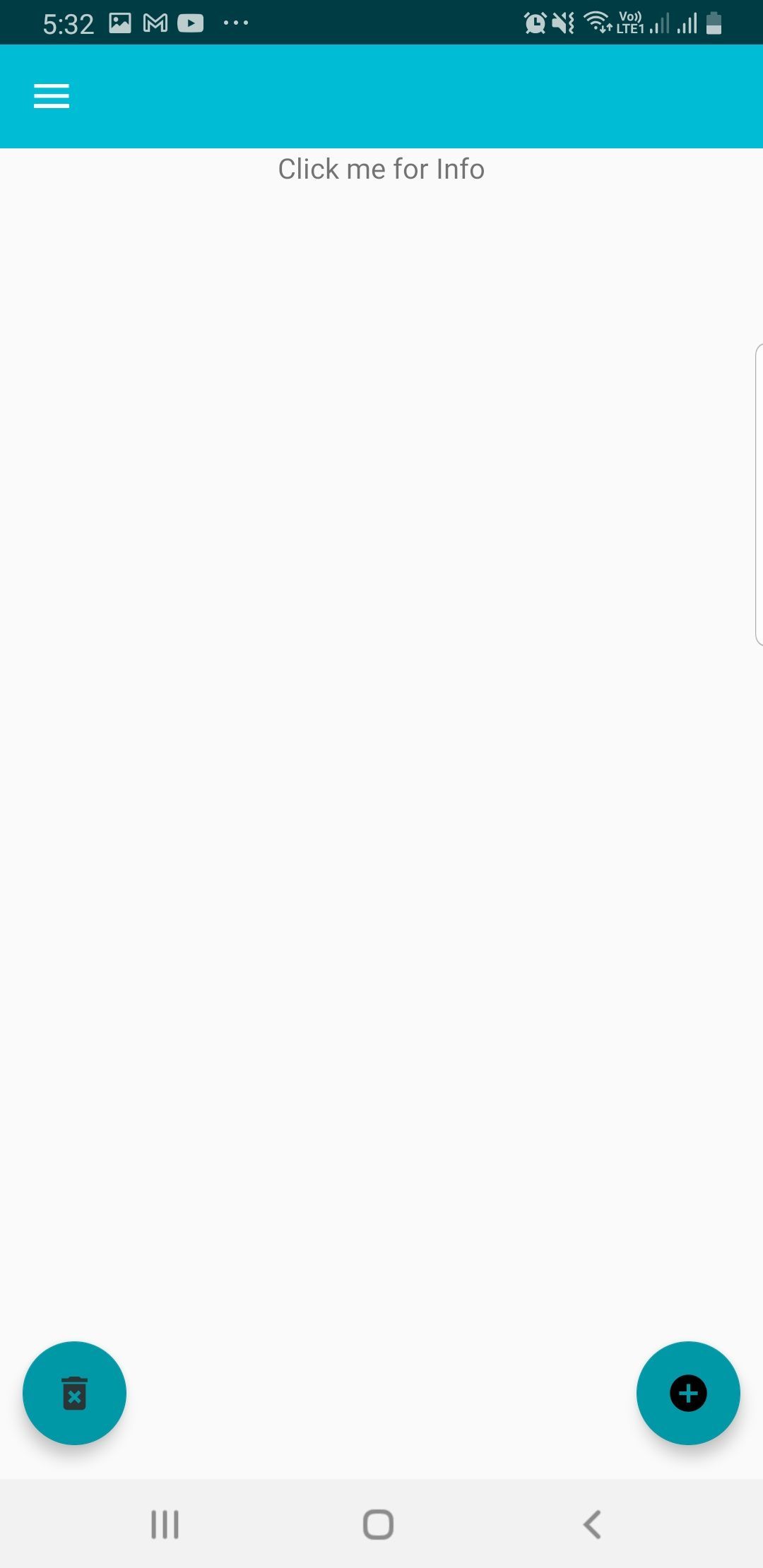The height and width of the screenshot is (1568, 763).
Task: Add a new item with plus button
Action: pos(687,1393)
